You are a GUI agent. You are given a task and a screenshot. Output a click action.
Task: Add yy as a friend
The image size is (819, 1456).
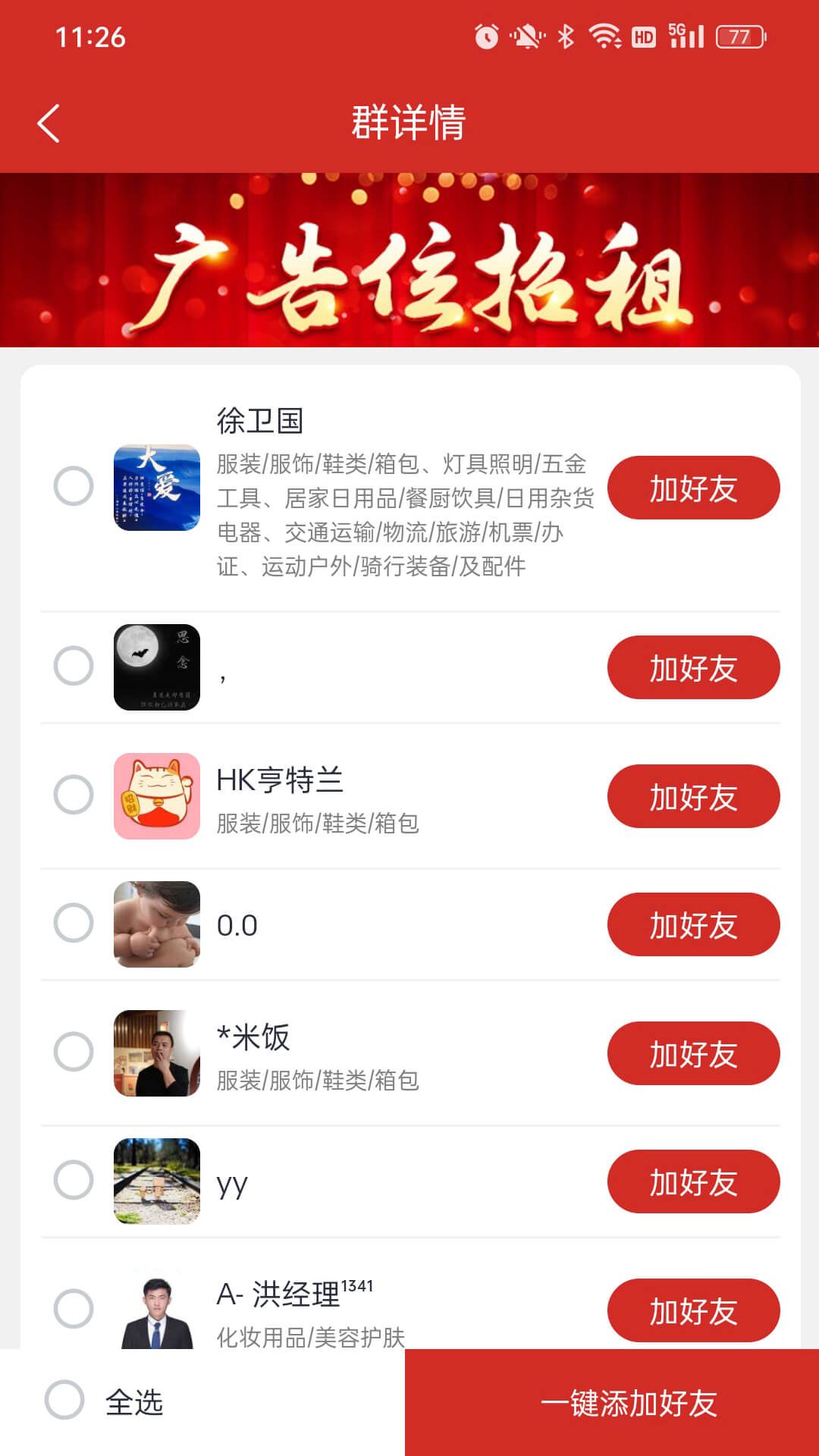click(693, 1181)
